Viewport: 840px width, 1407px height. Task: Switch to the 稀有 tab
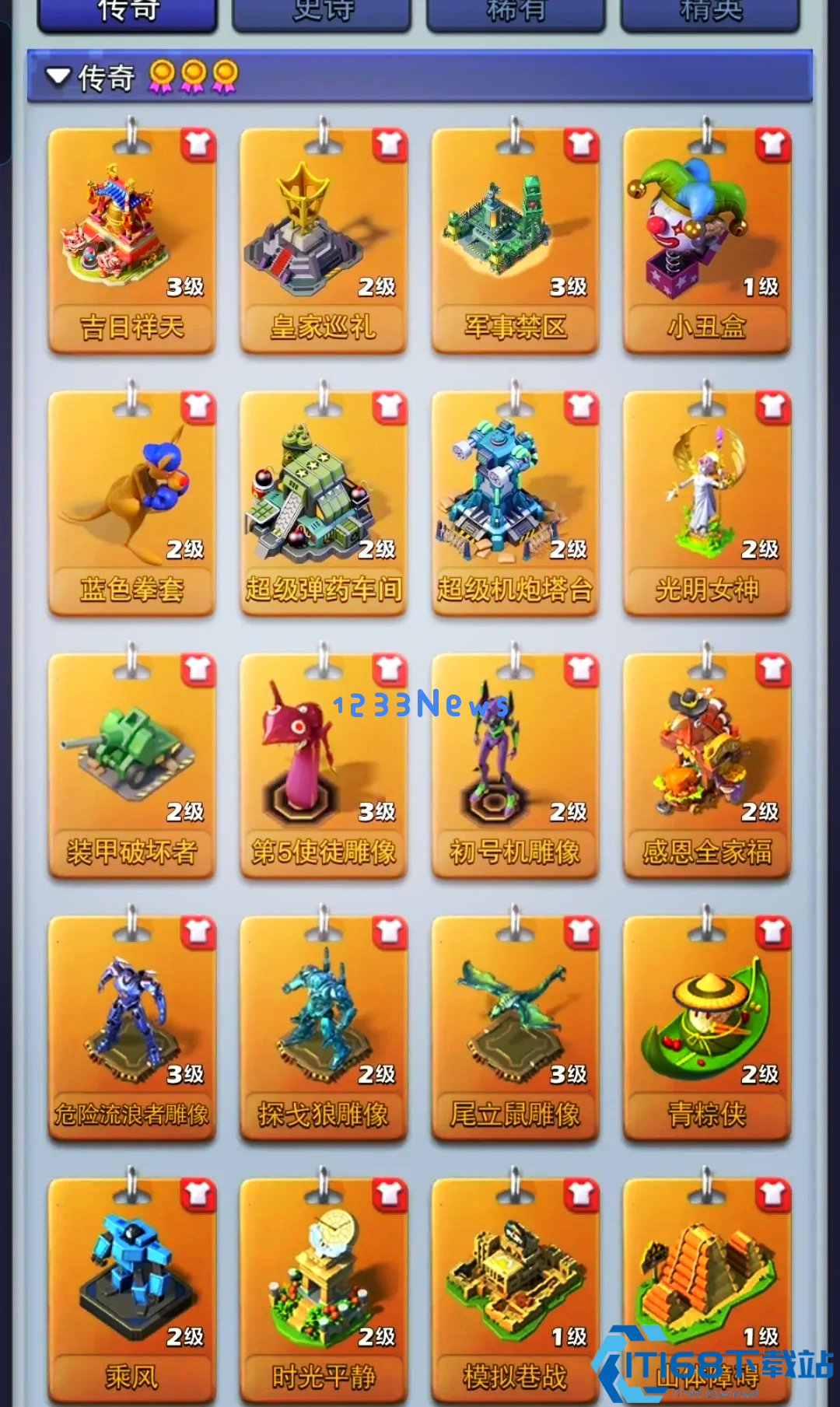point(516,13)
